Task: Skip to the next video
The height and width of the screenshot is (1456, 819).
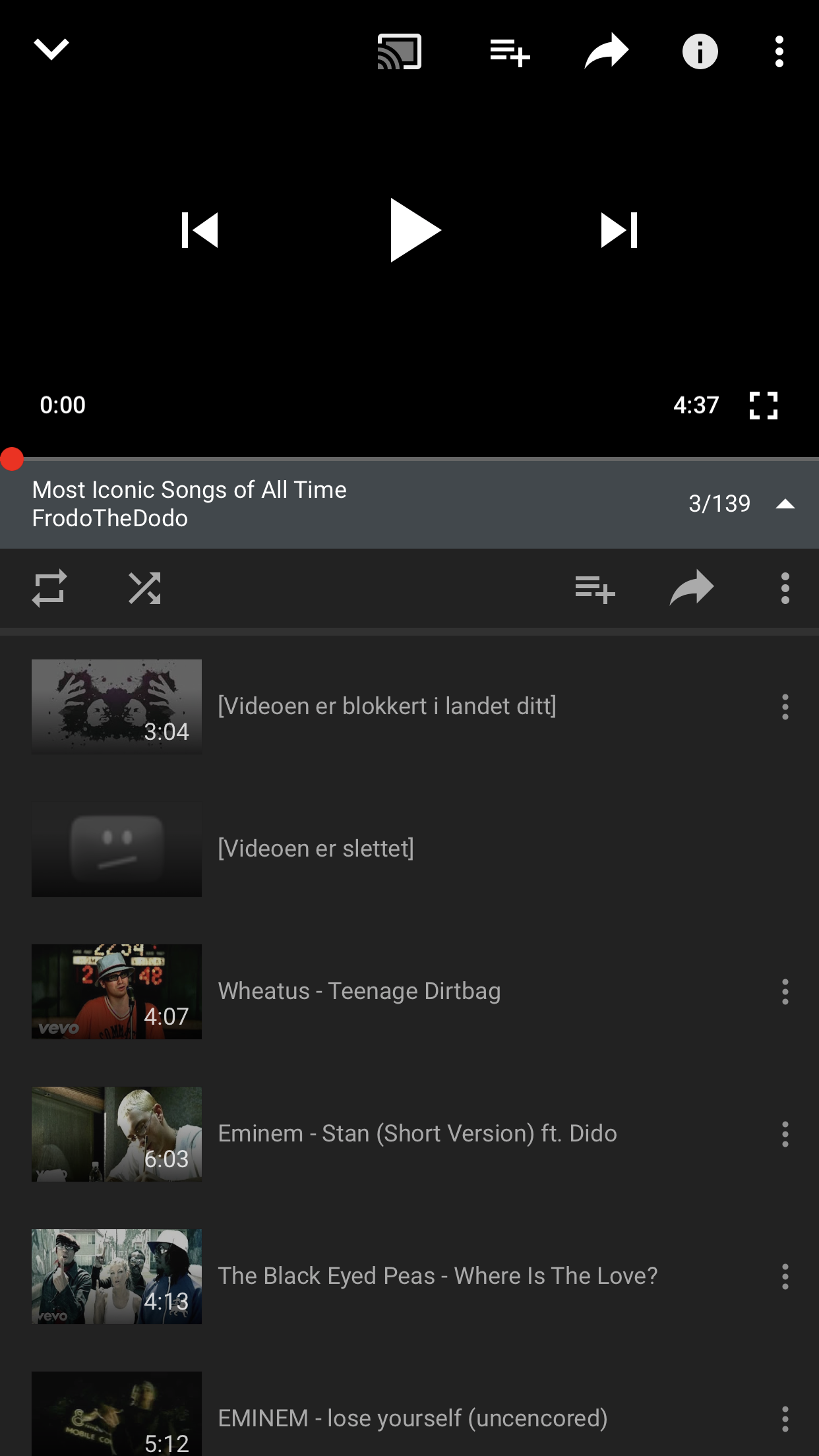Action: click(x=619, y=230)
